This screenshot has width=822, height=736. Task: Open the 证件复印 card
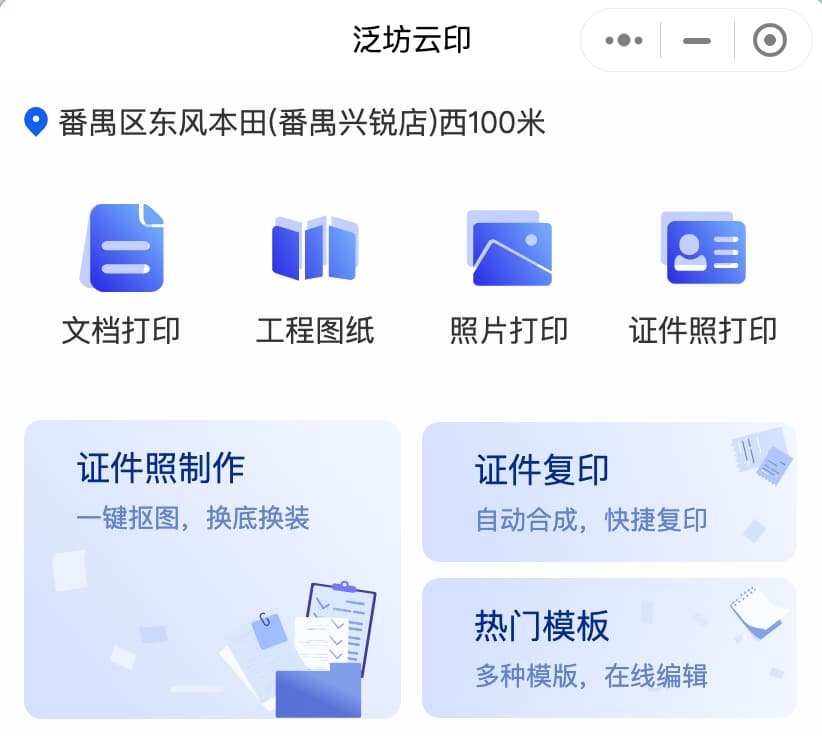609,491
